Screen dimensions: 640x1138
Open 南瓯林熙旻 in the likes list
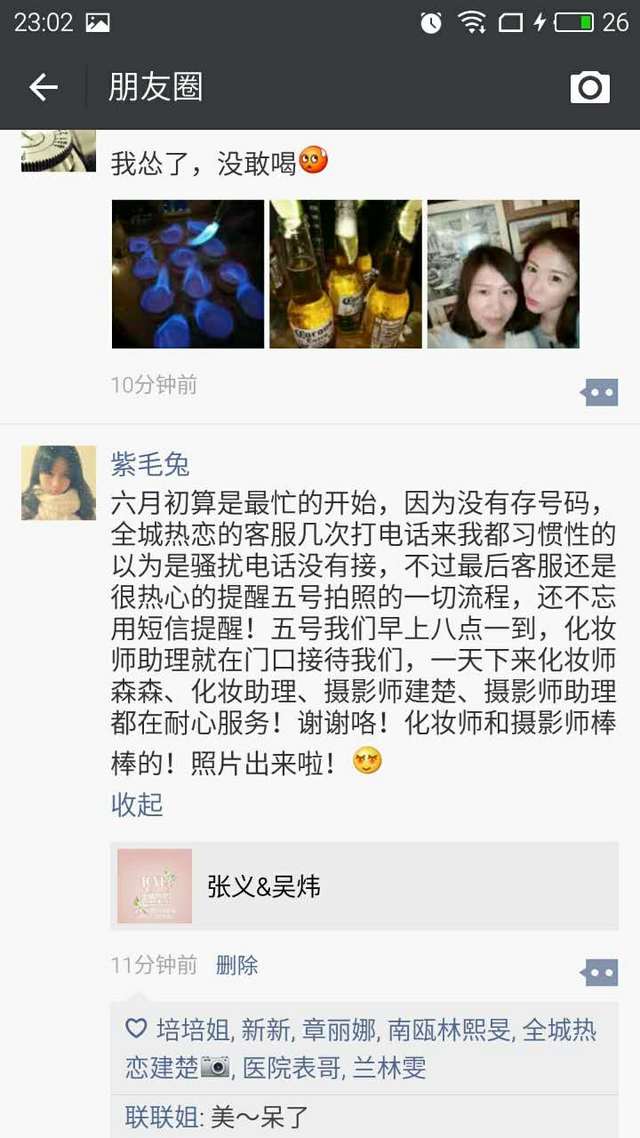coord(449,1030)
